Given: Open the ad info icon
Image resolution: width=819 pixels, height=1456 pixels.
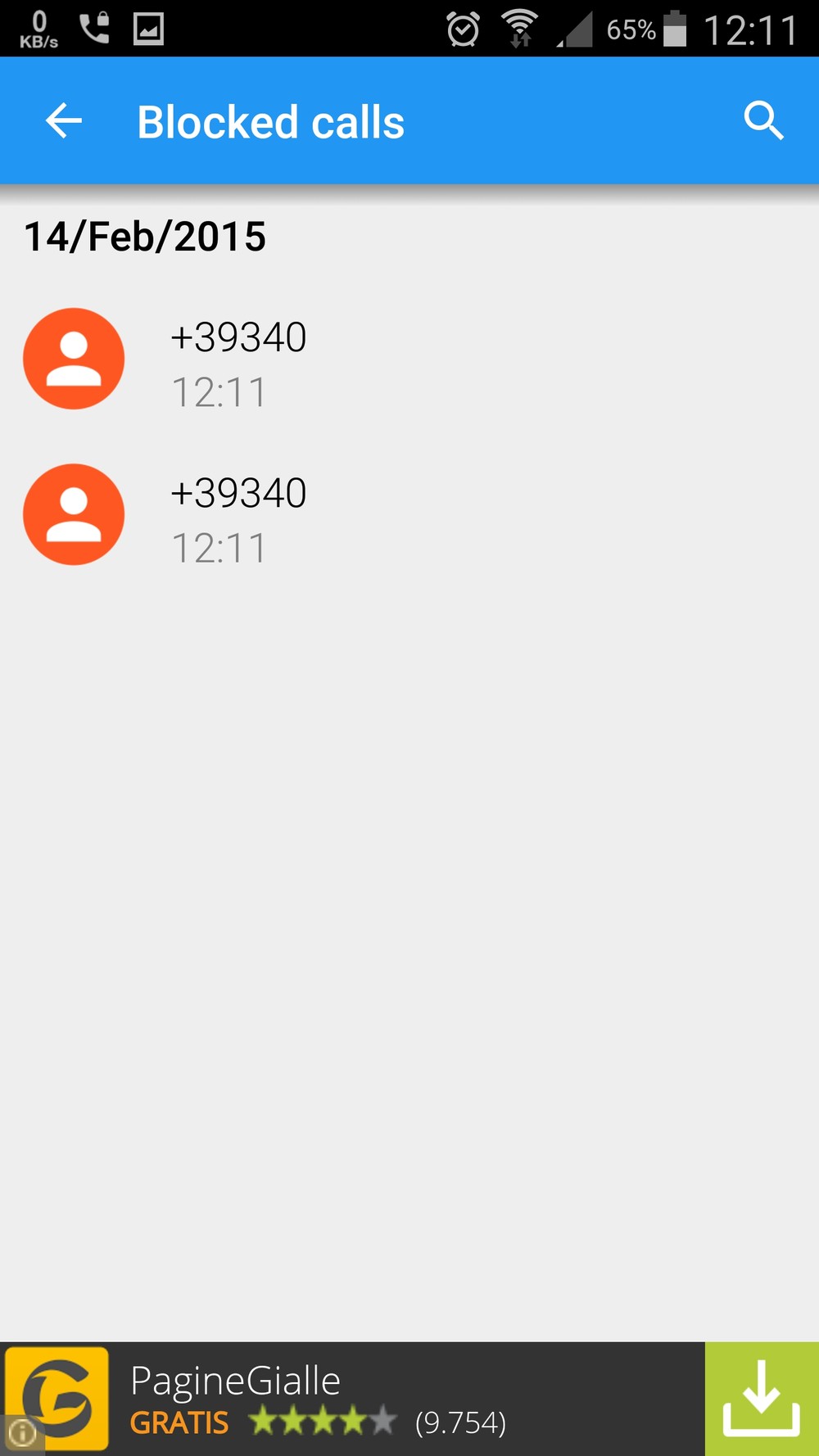Looking at the screenshot, I should coord(22,1433).
